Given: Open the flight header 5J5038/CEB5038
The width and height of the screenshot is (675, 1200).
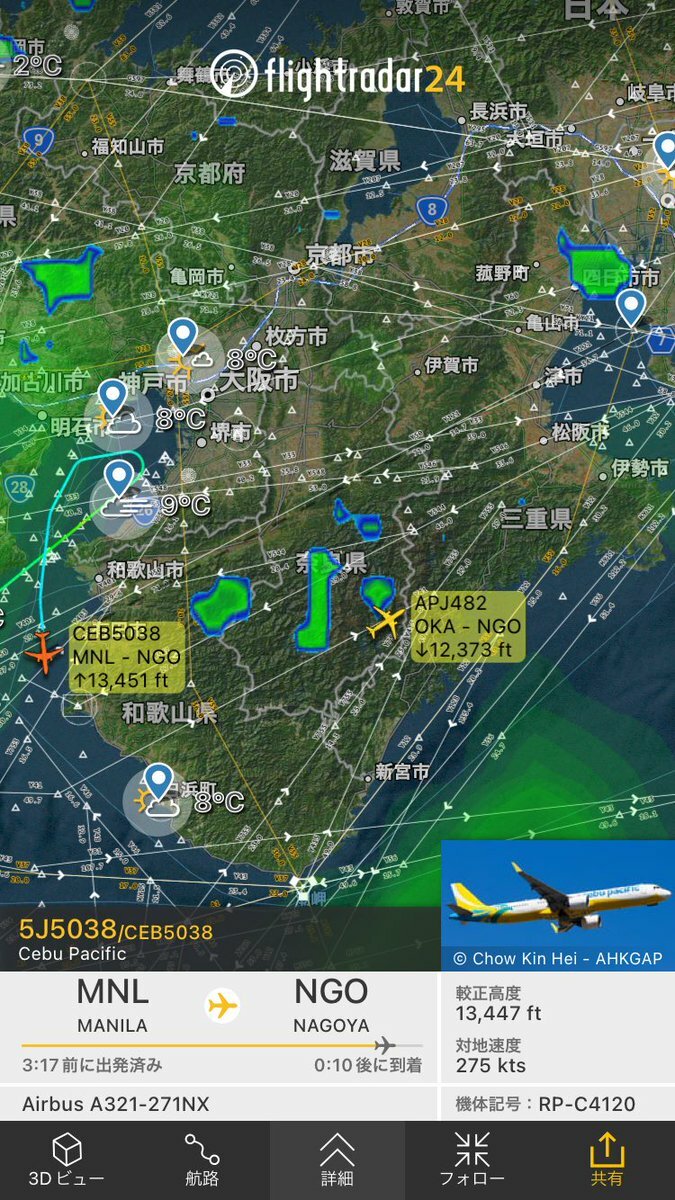Looking at the screenshot, I should (116, 932).
